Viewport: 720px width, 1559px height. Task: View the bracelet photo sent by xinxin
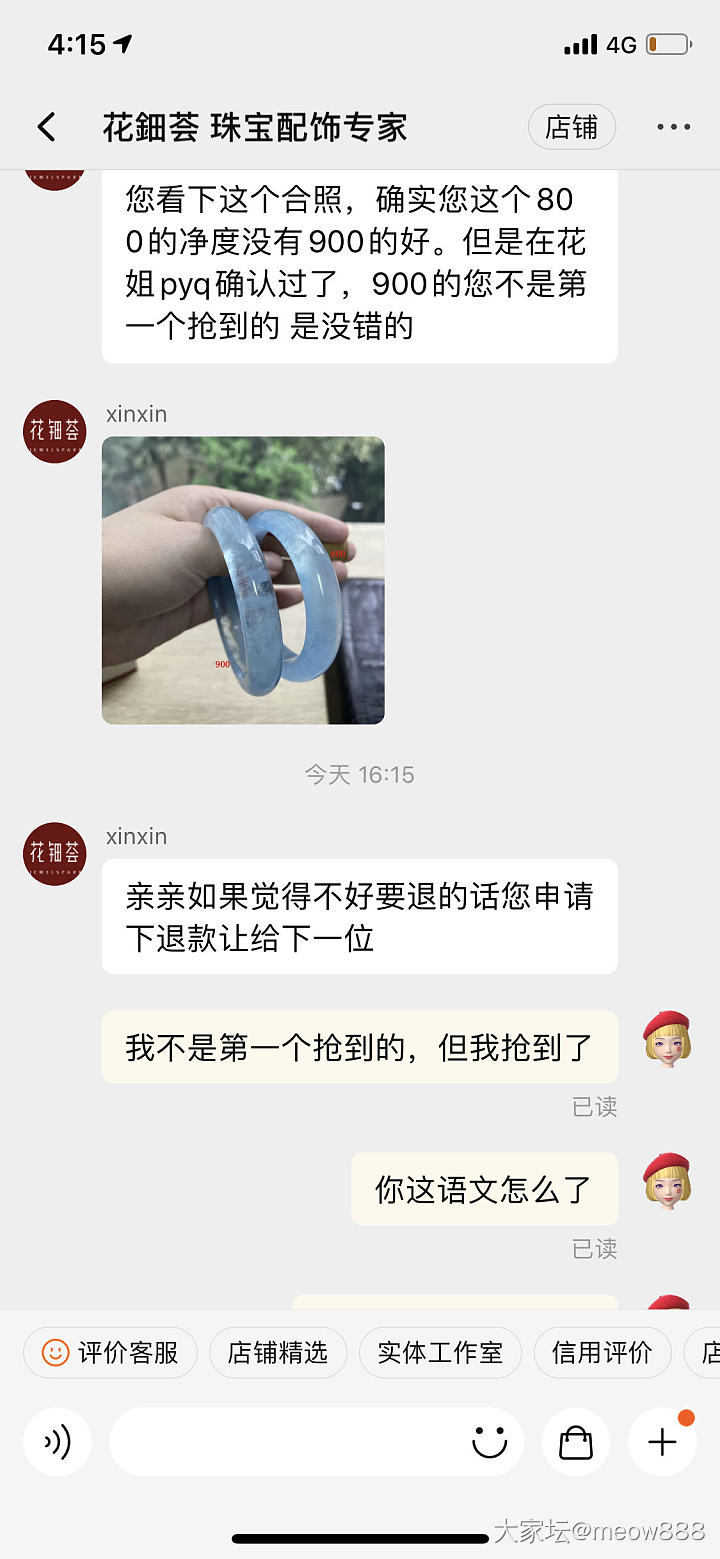(x=243, y=580)
